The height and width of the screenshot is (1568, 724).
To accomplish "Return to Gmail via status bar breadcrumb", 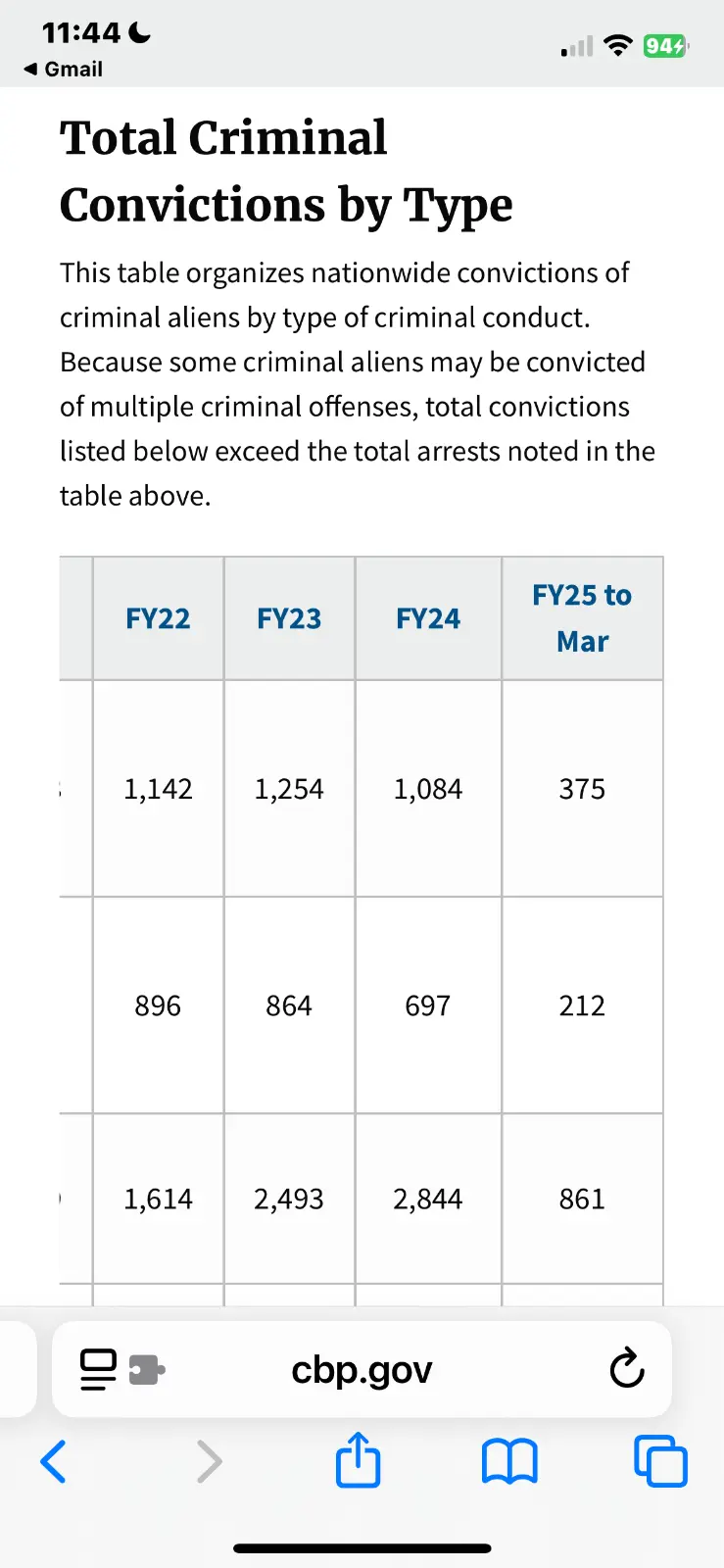I will point(63,69).
